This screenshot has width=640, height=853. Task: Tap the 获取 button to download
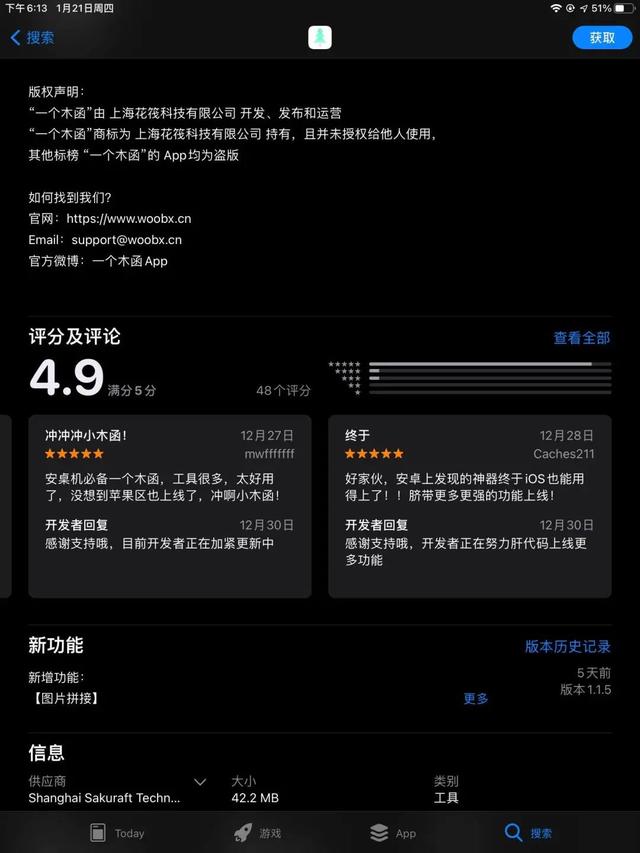click(602, 37)
